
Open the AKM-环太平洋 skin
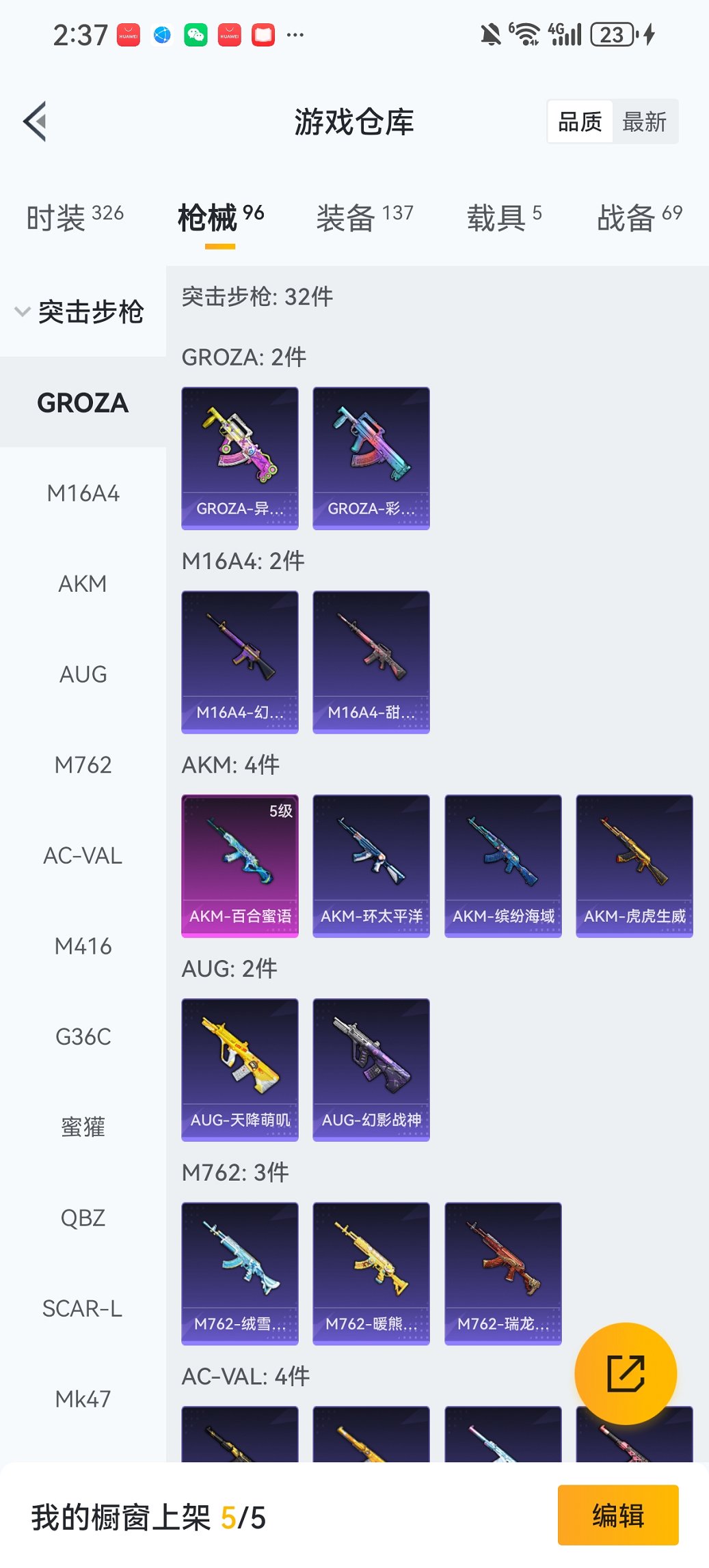coord(371,866)
